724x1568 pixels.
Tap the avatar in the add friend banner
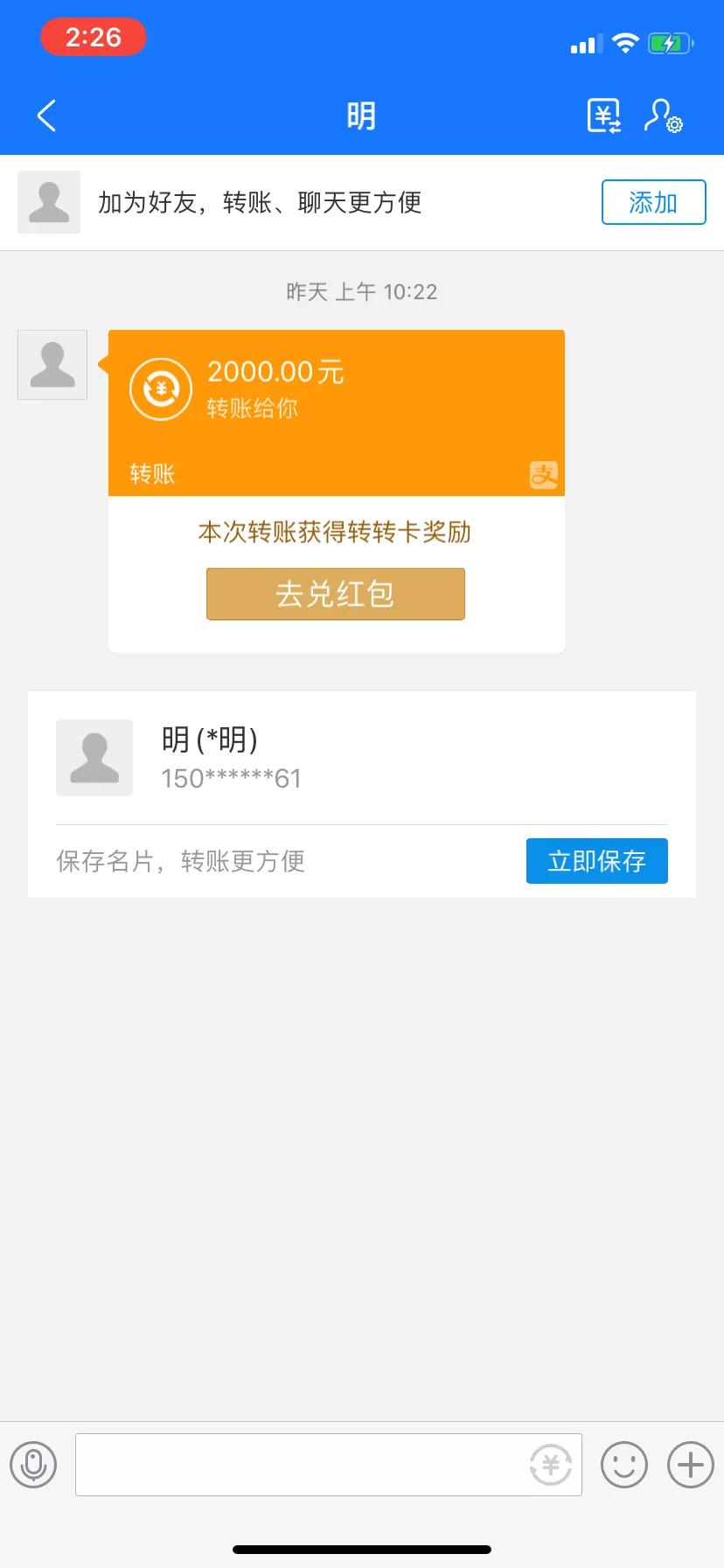49,202
